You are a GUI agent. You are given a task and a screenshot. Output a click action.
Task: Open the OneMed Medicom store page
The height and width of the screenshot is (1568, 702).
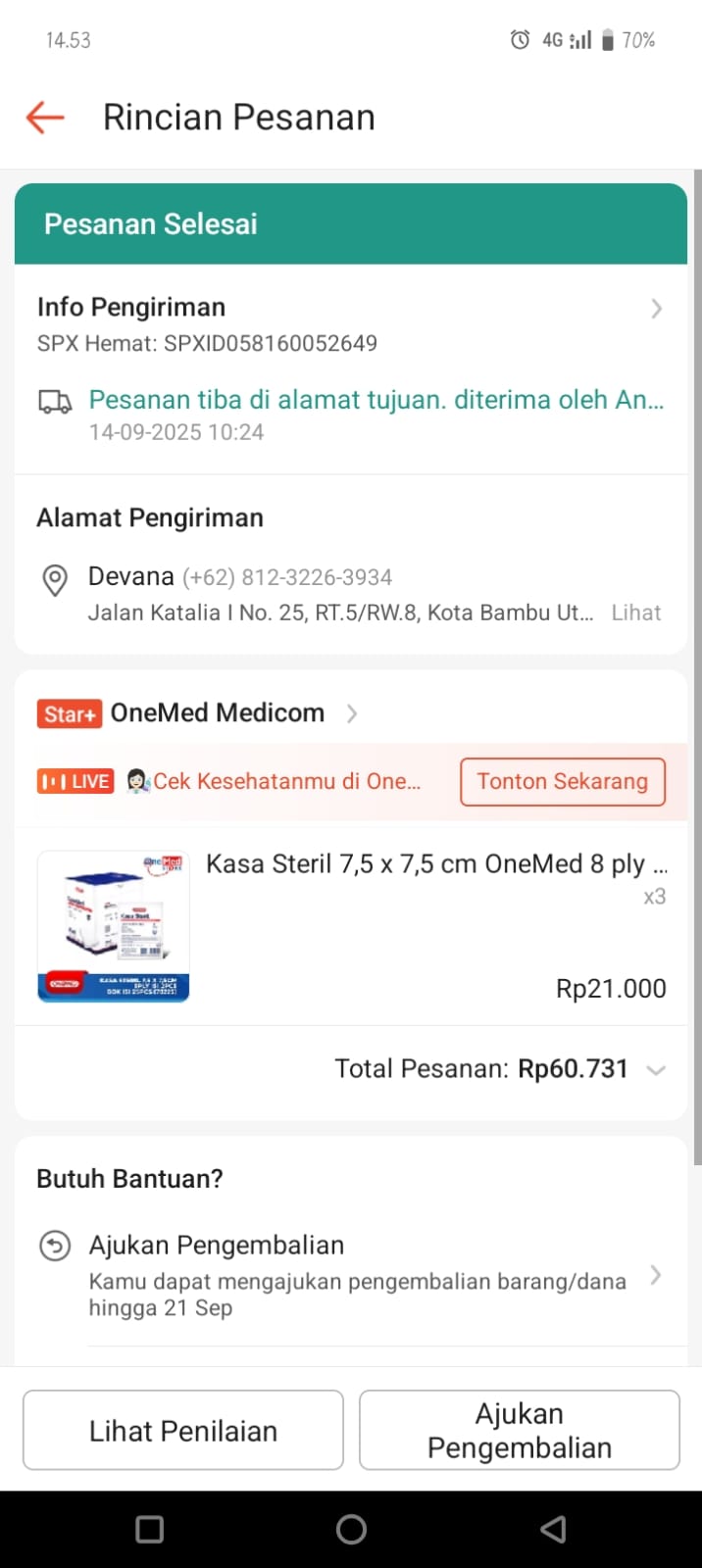217,712
